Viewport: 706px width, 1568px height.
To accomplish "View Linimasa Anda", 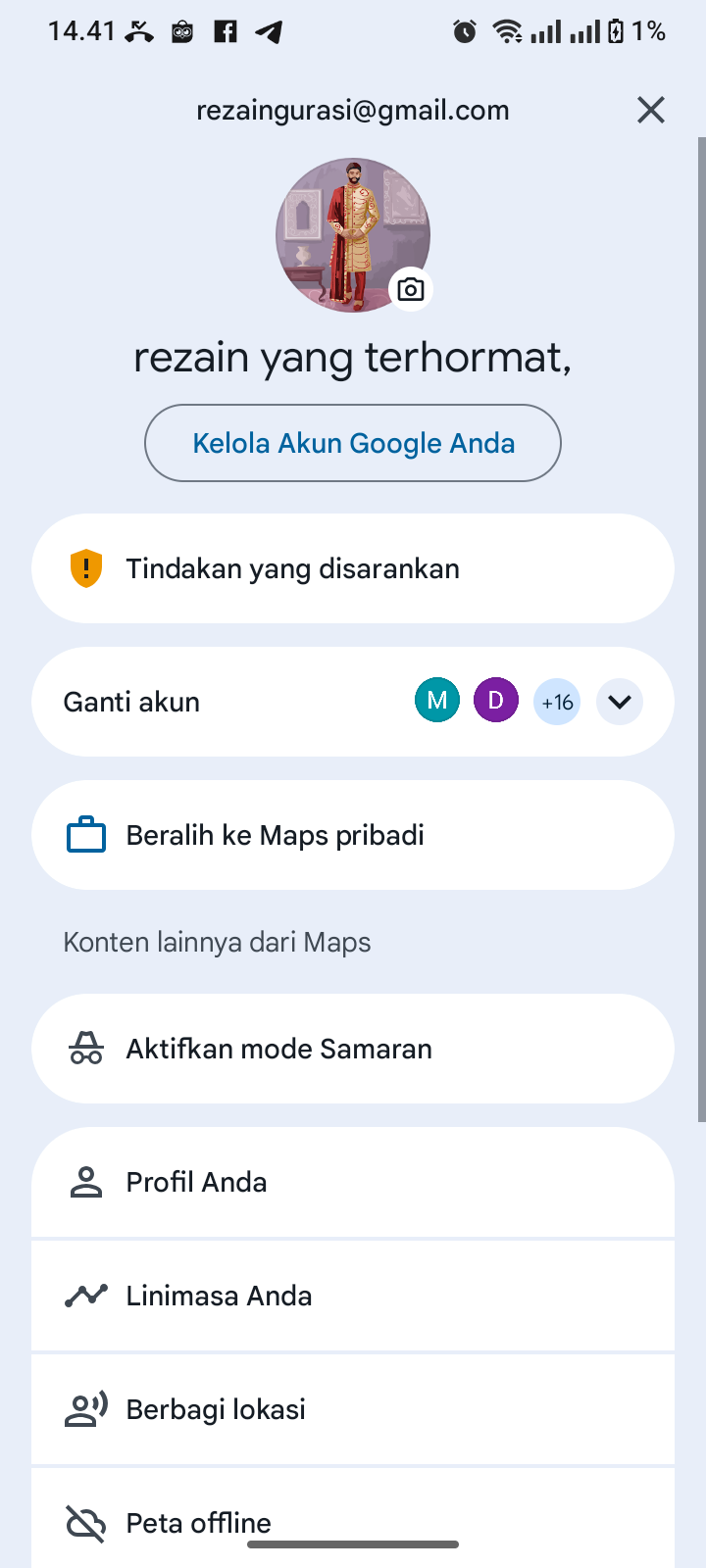I will point(353,1296).
